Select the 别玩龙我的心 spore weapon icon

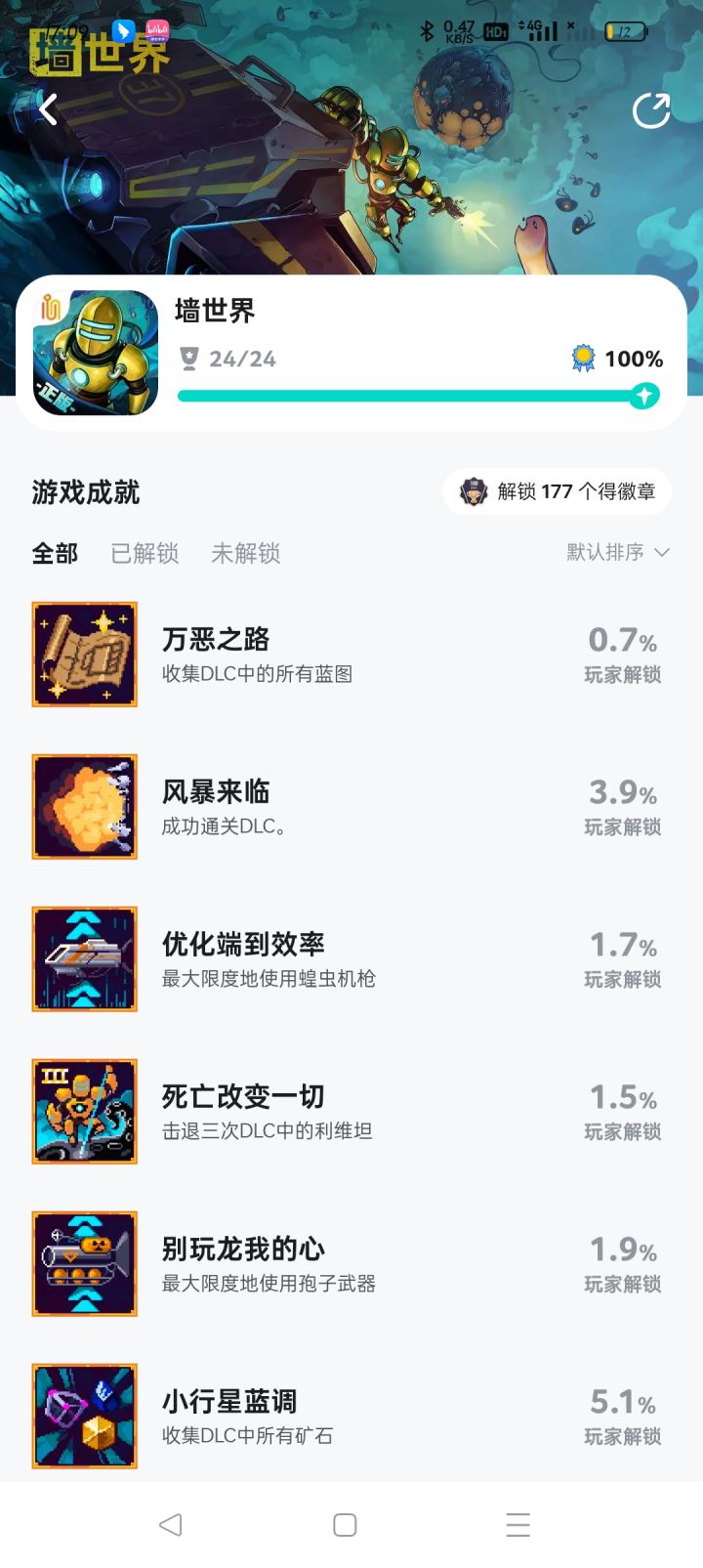84,1263
